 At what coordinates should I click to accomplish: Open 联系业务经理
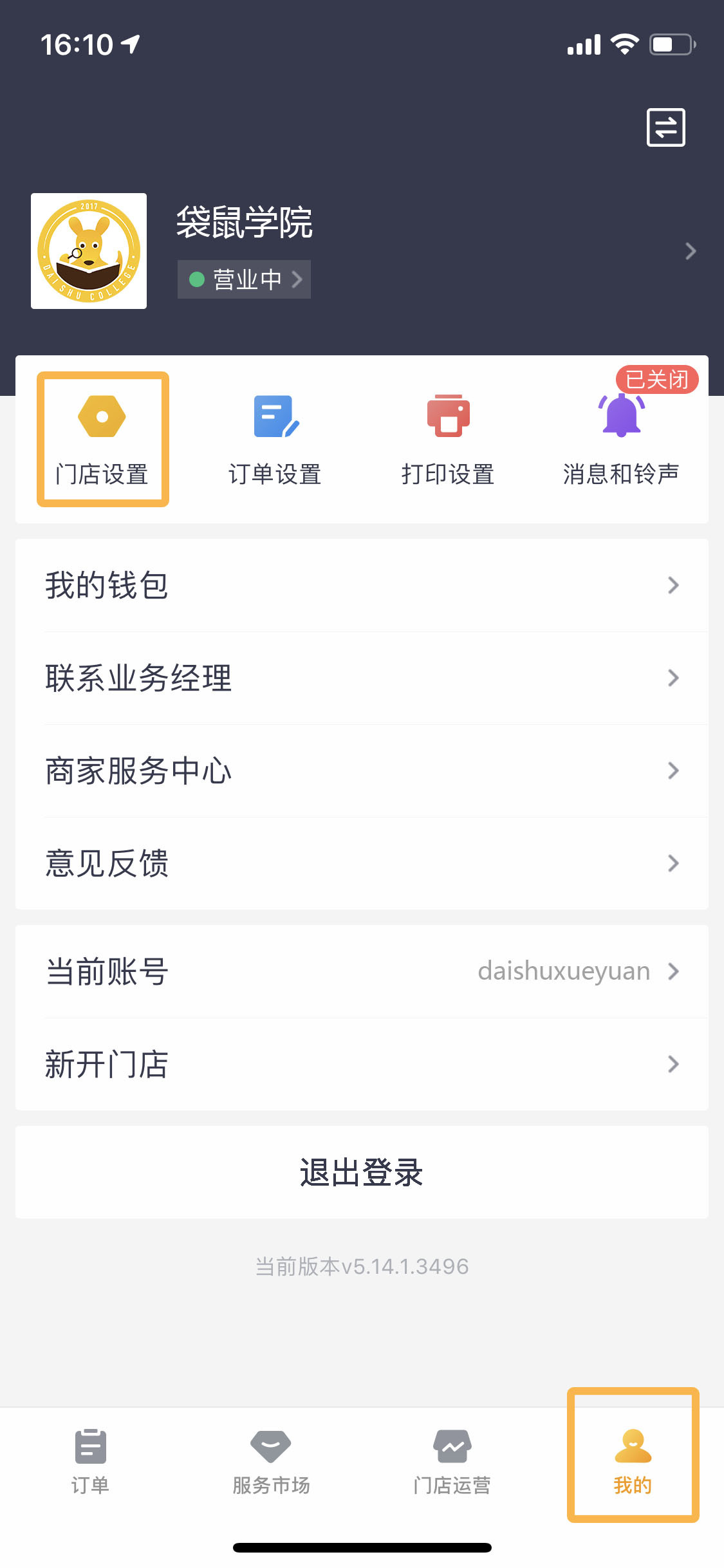pos(362,678)
